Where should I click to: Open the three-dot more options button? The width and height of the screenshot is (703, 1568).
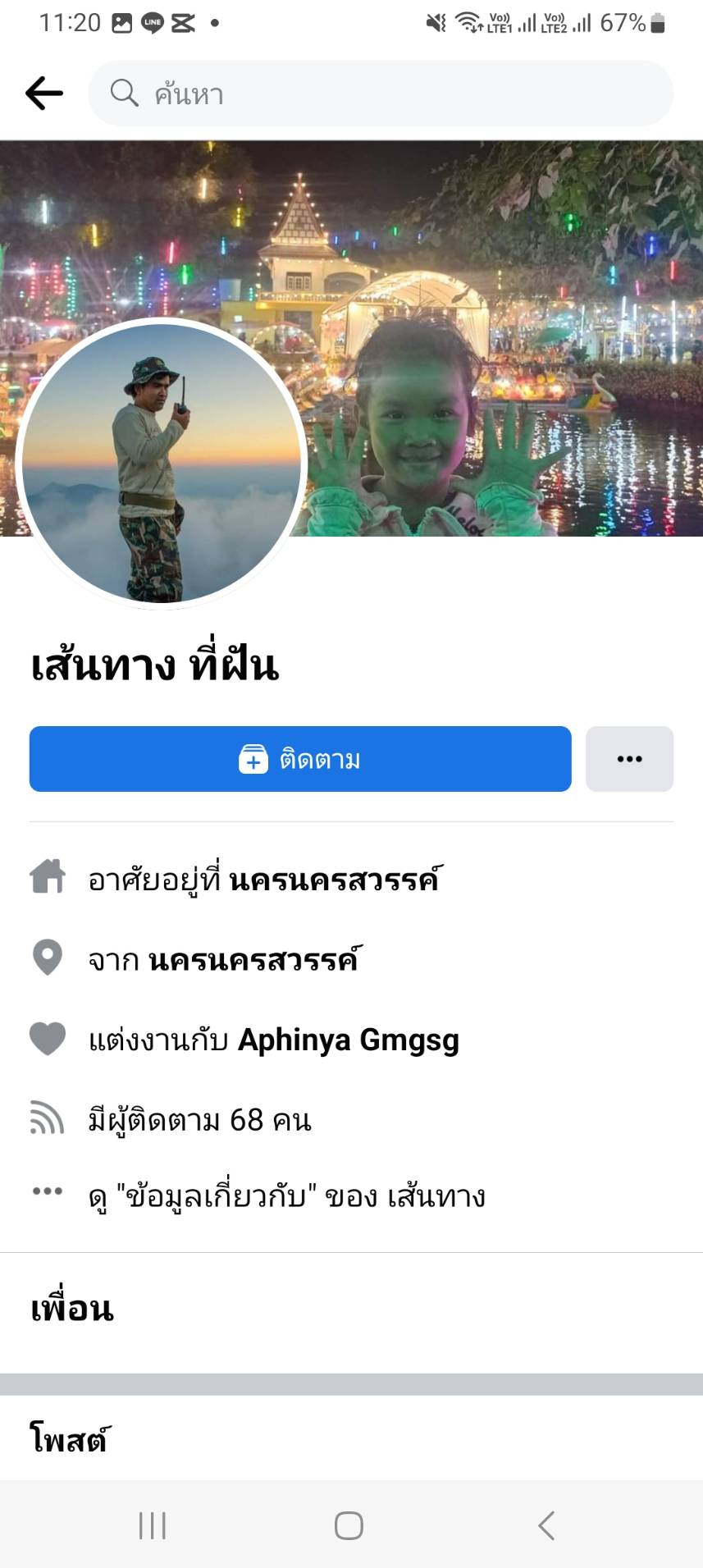tap(629, 759)
